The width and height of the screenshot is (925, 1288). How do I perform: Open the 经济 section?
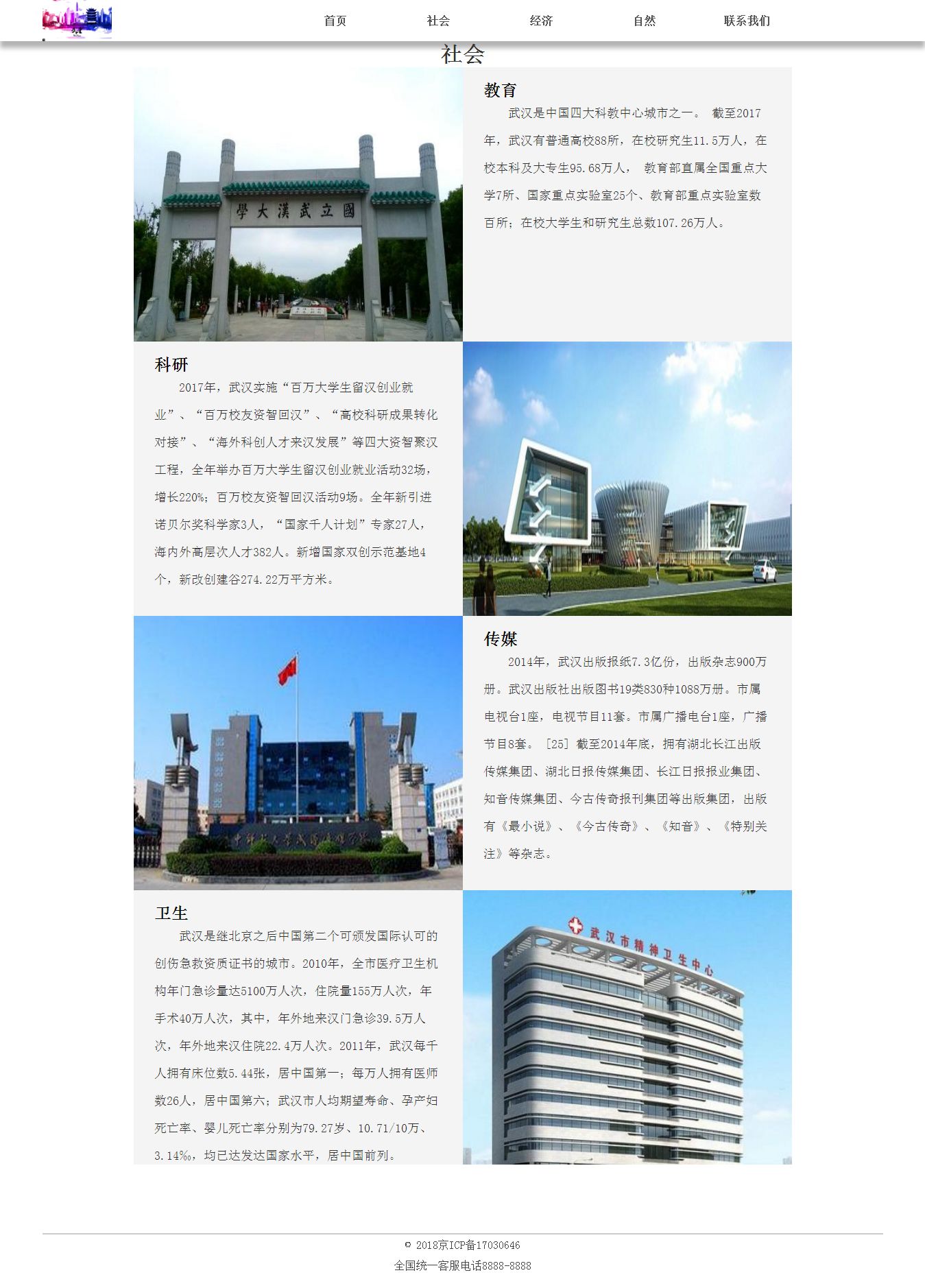(x=541, y=21)
